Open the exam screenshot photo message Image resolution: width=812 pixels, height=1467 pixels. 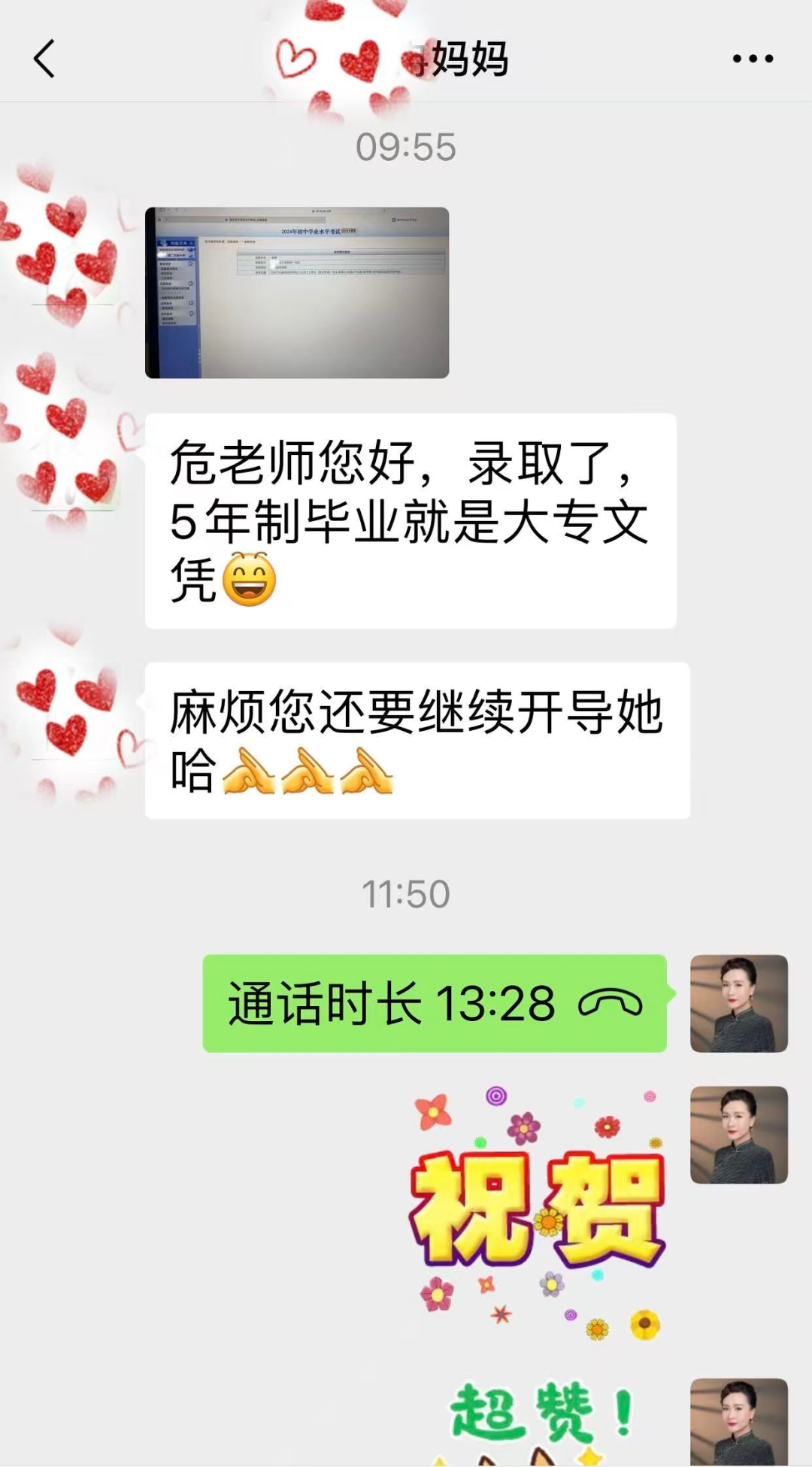(297, 292)
